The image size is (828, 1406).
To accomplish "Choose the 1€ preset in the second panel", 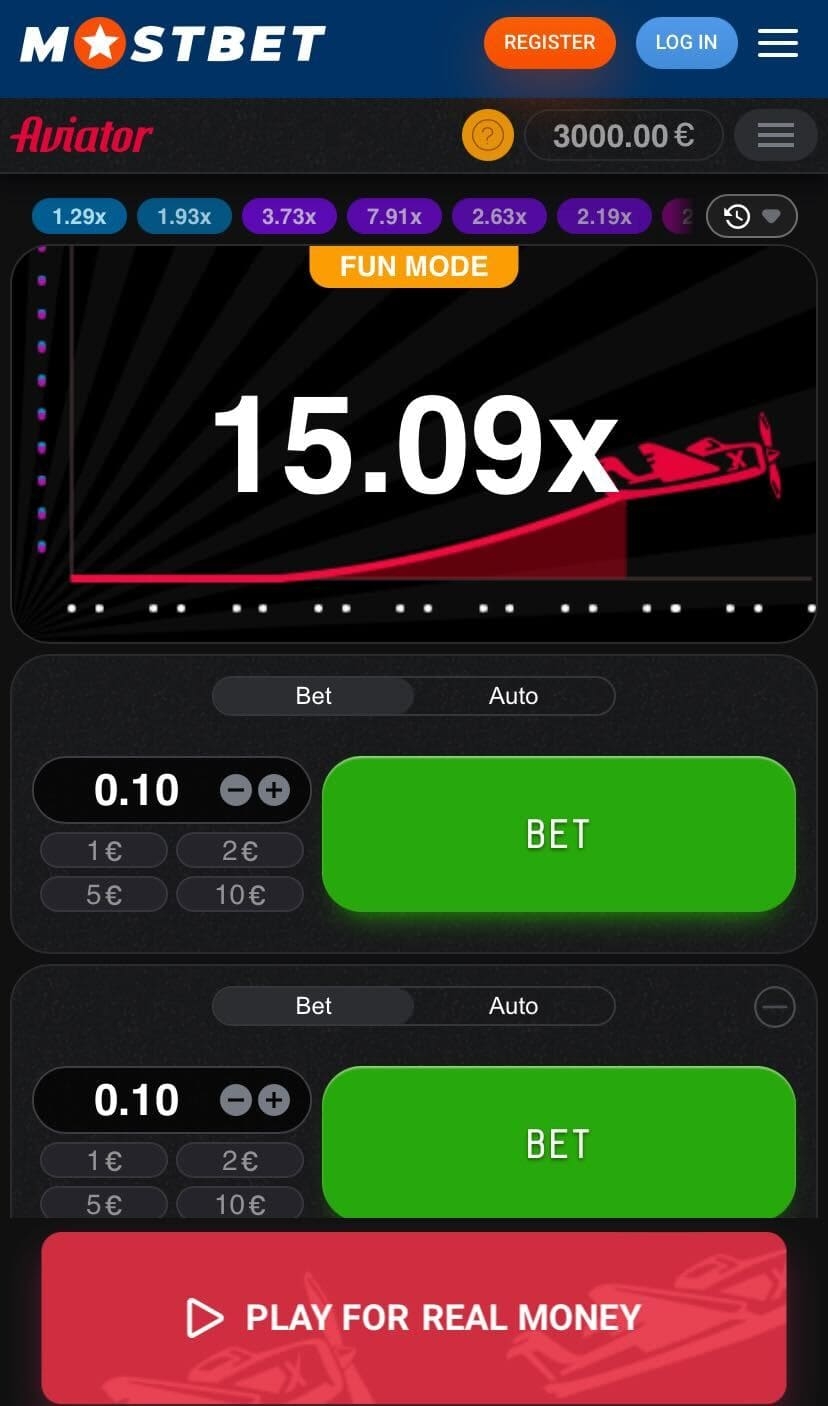I will [x=103, y=1161].
